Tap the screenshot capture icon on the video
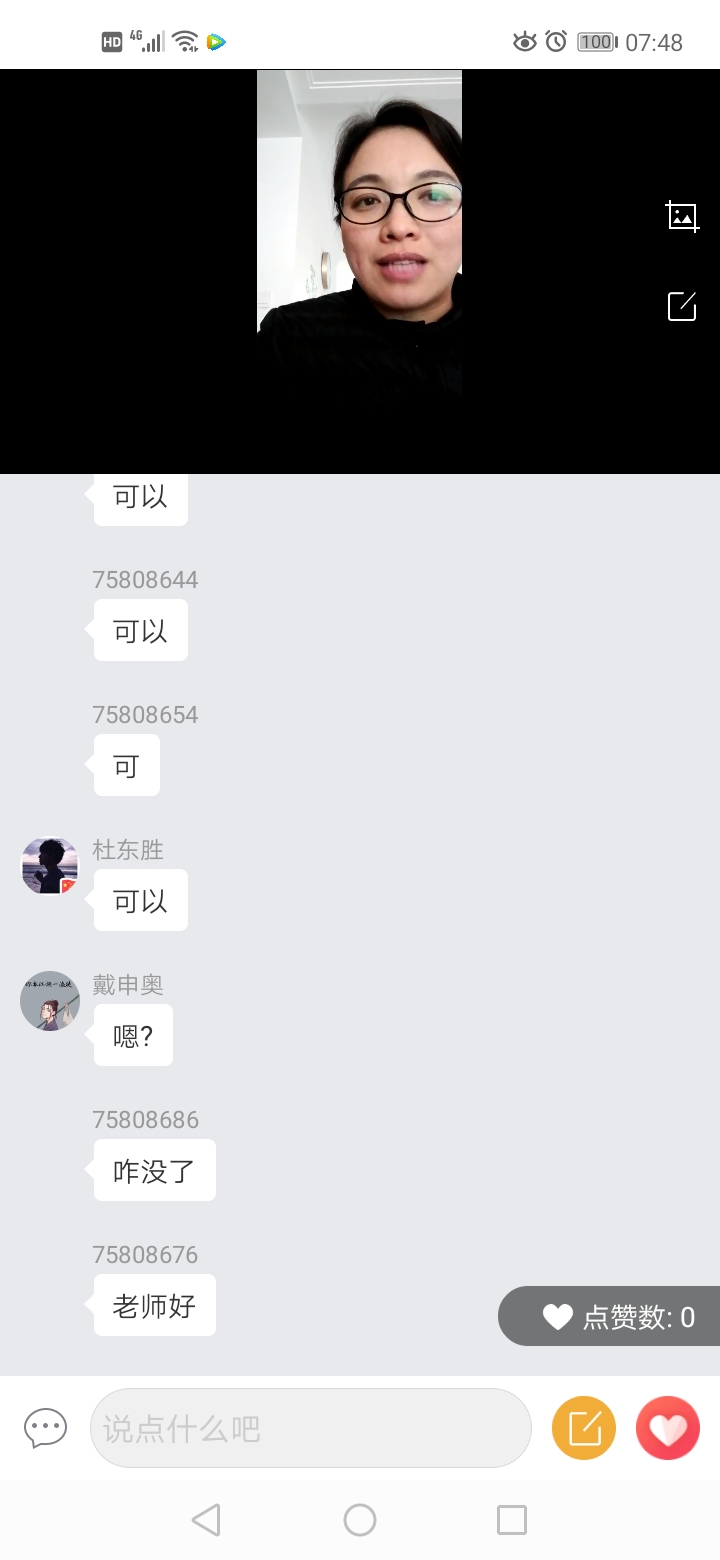 click(x=682, y=216)
